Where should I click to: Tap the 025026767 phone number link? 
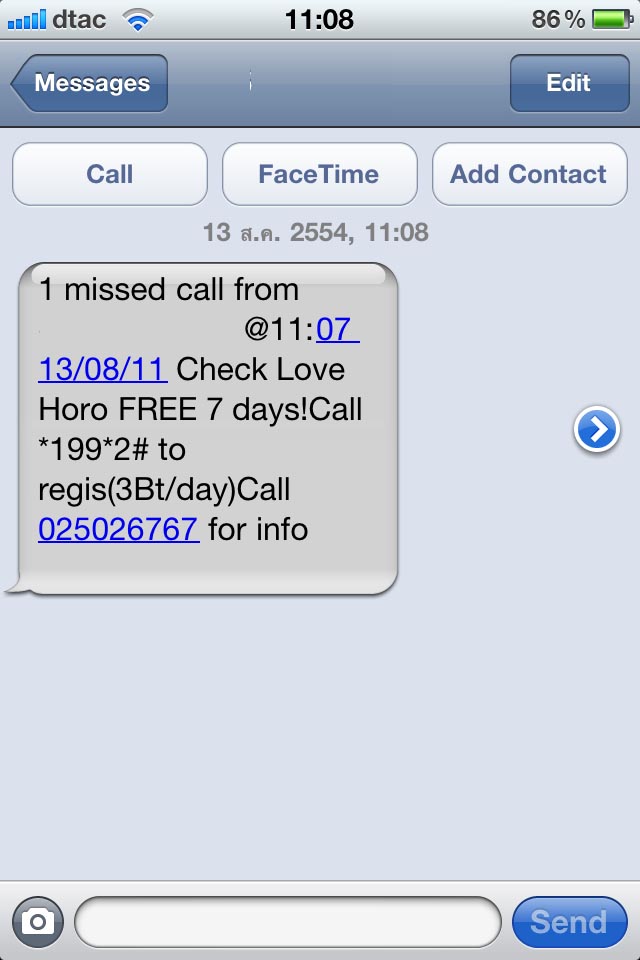[x=118, y=529]
